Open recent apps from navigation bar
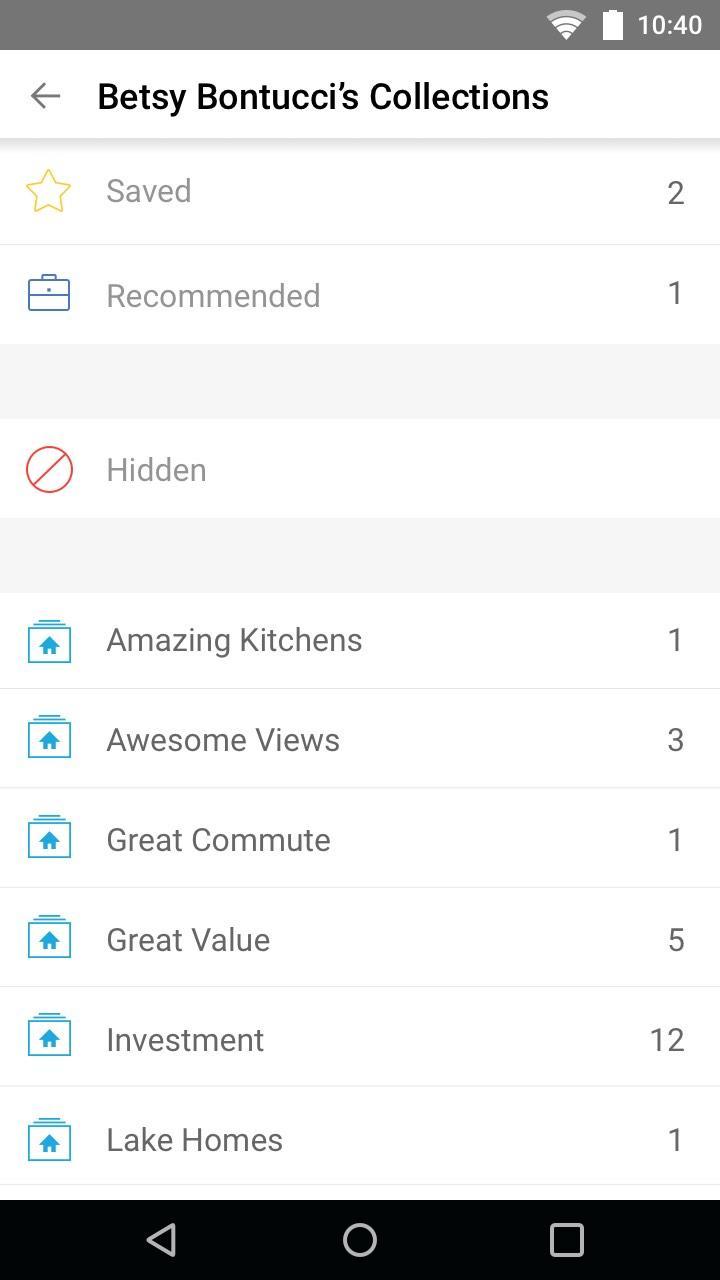 (567, 1240)
